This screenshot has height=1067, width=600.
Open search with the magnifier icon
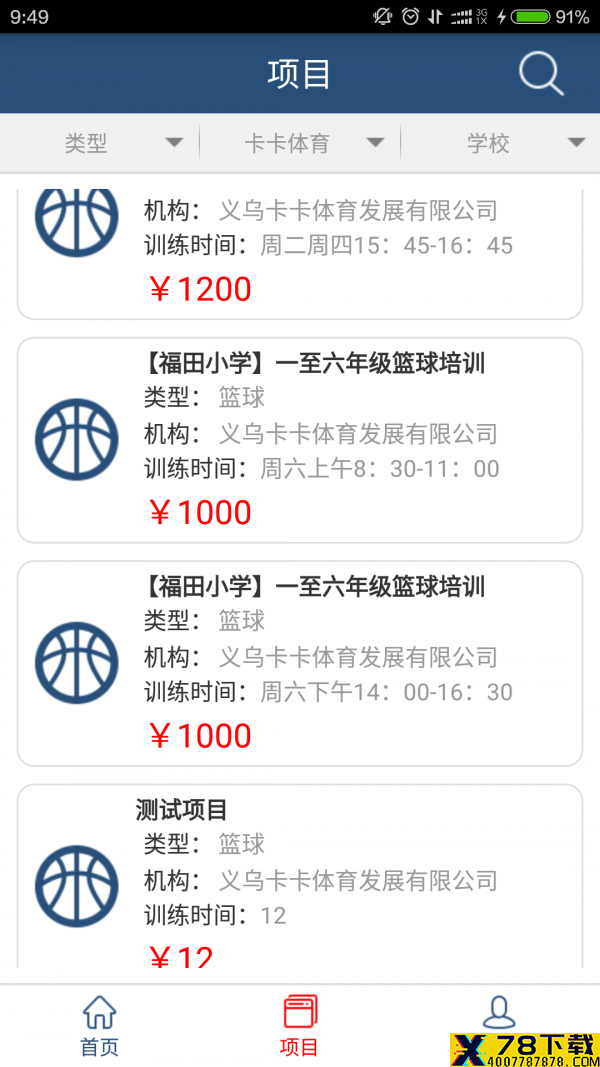tap(541, 74)
